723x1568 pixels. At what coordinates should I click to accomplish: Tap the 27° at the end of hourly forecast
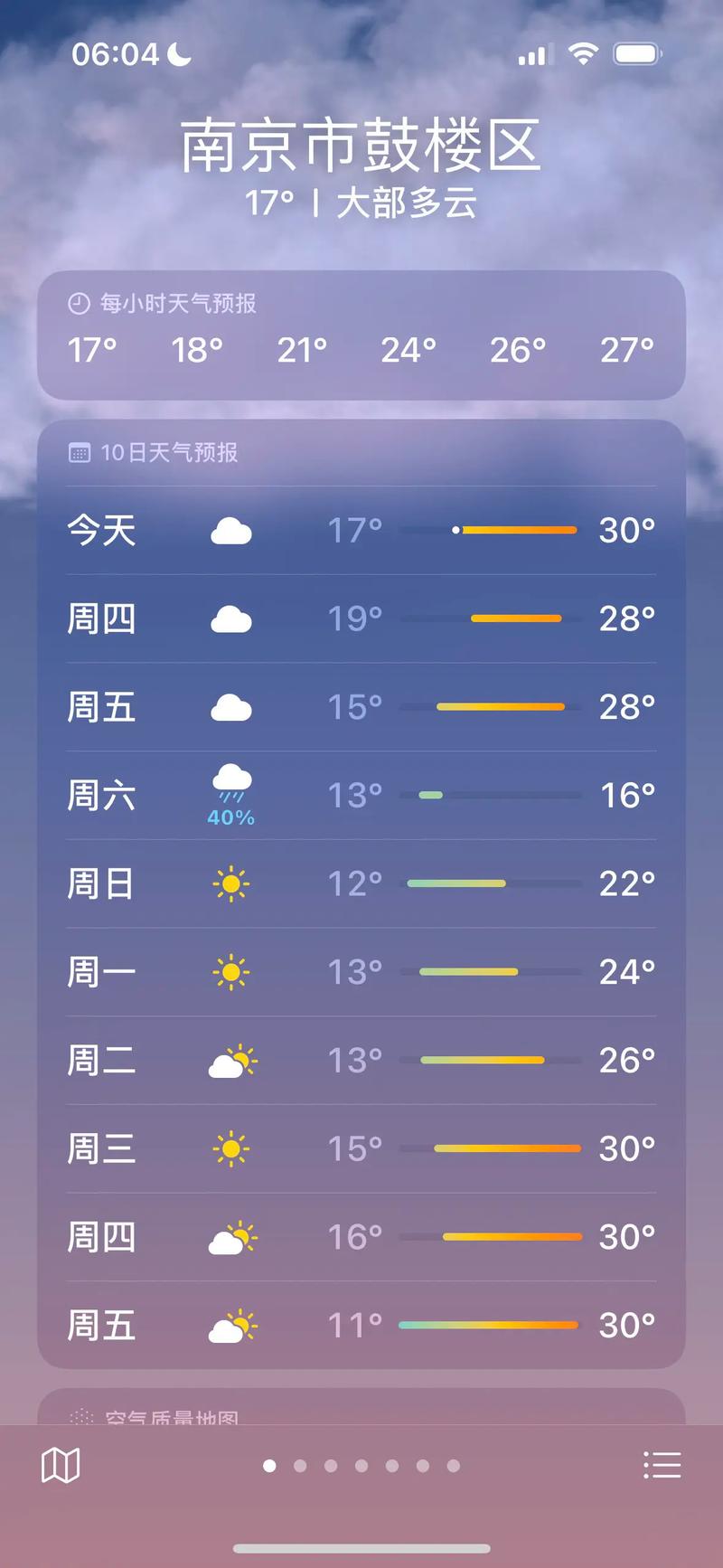[x=626, y=349]
